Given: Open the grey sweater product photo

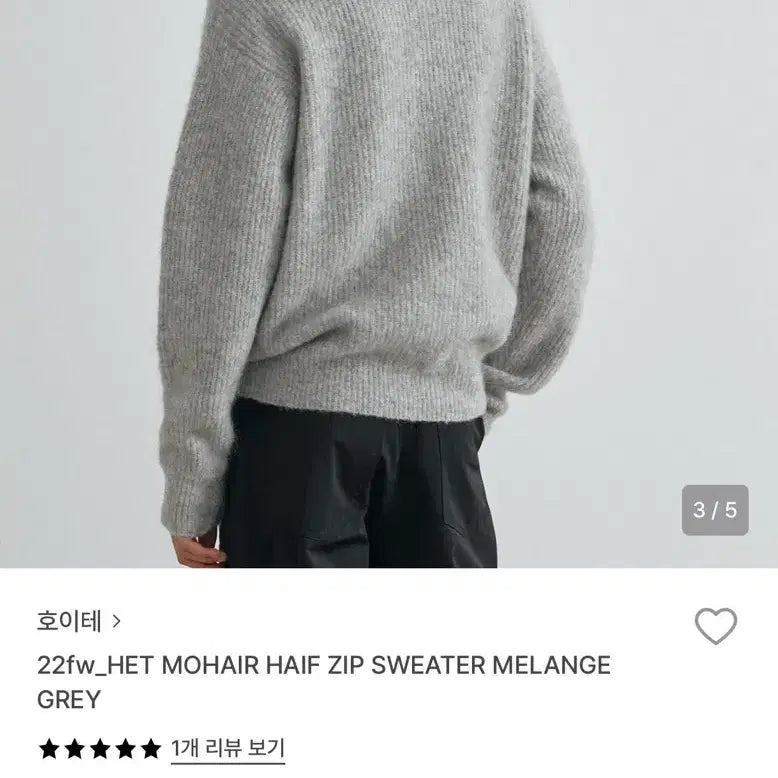Looking at the screenshot, I should pos(388,283).
